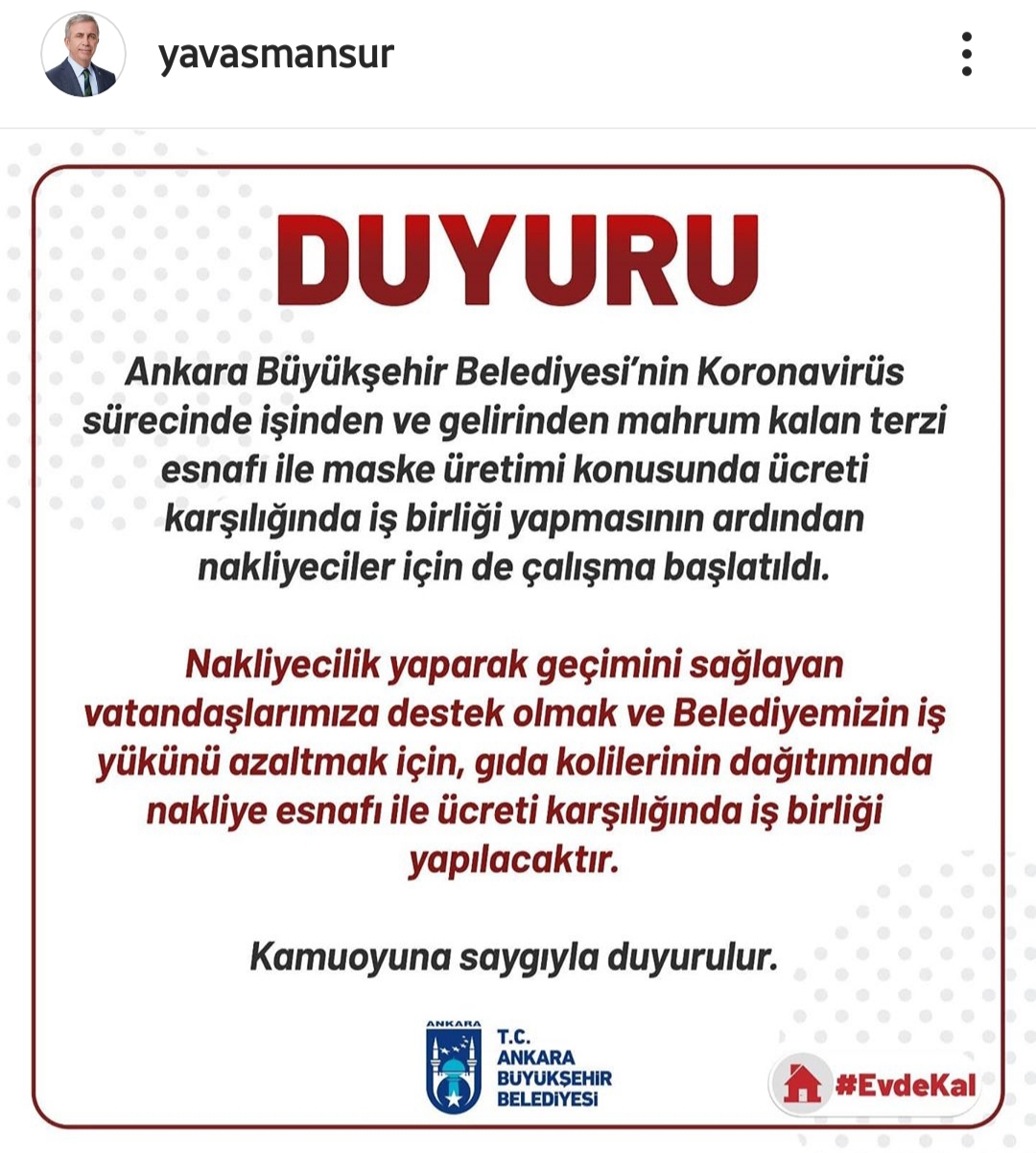Open the post's overflow menu

pos(966,54)
